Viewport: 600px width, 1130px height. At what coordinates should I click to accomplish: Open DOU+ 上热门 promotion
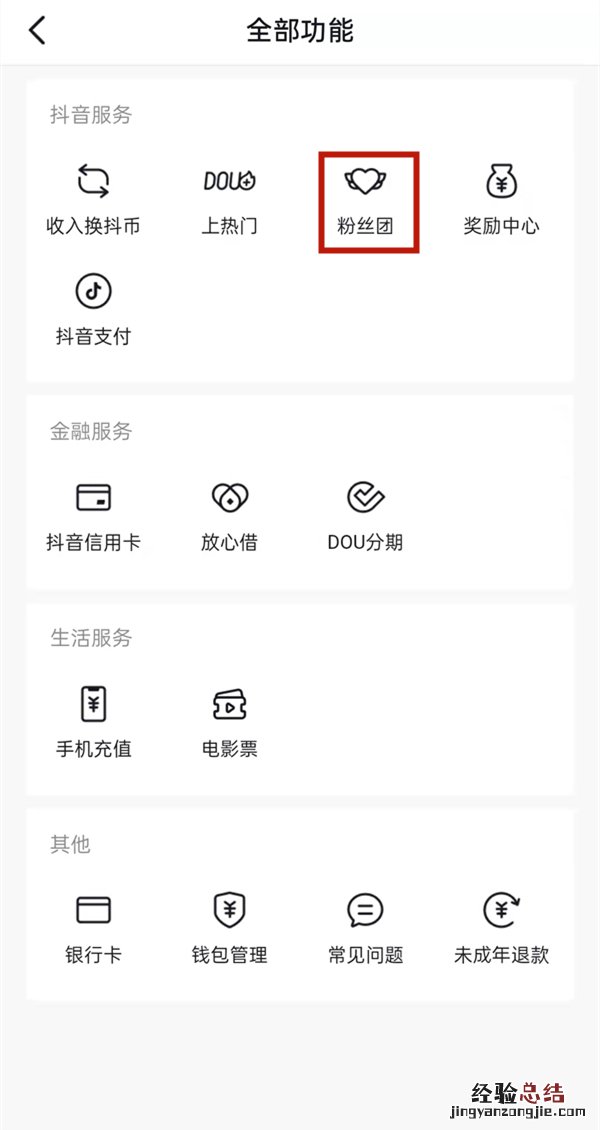pyautogui.click(x=229, y=199)
